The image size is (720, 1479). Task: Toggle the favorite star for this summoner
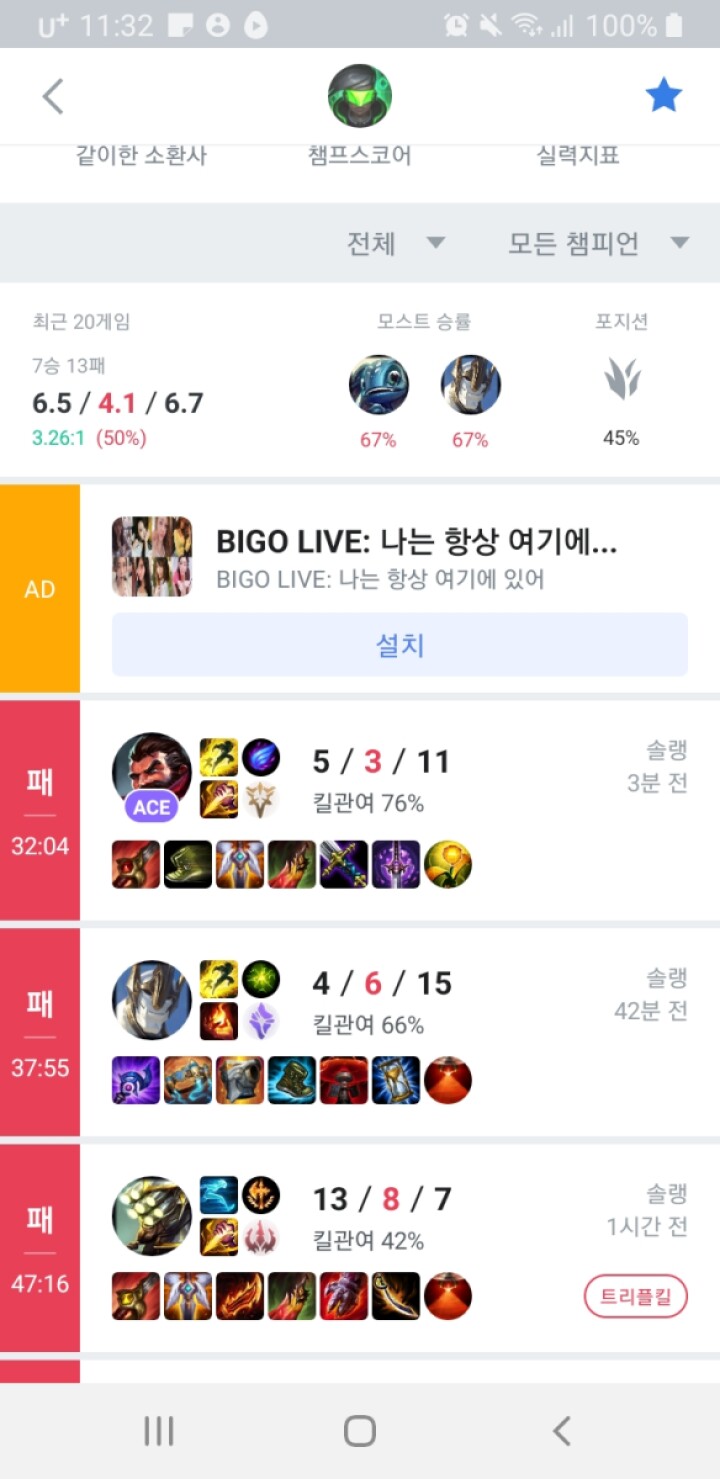click(x=663, y=96)
